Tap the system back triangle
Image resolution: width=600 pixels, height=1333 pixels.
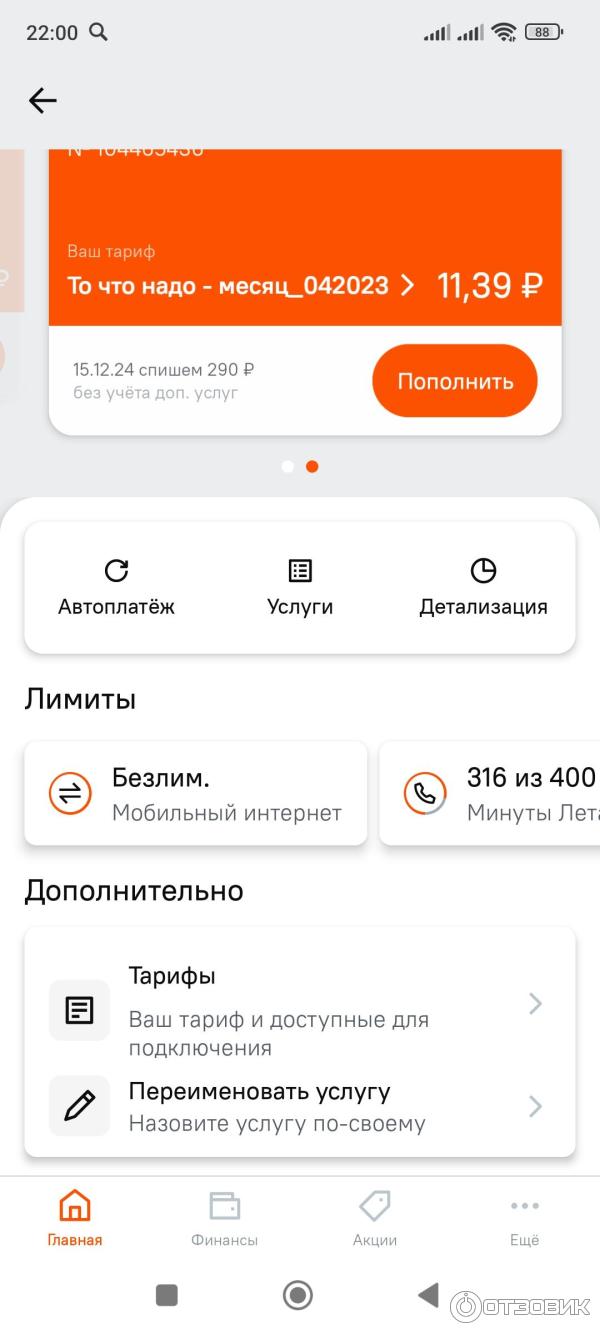428,1295
